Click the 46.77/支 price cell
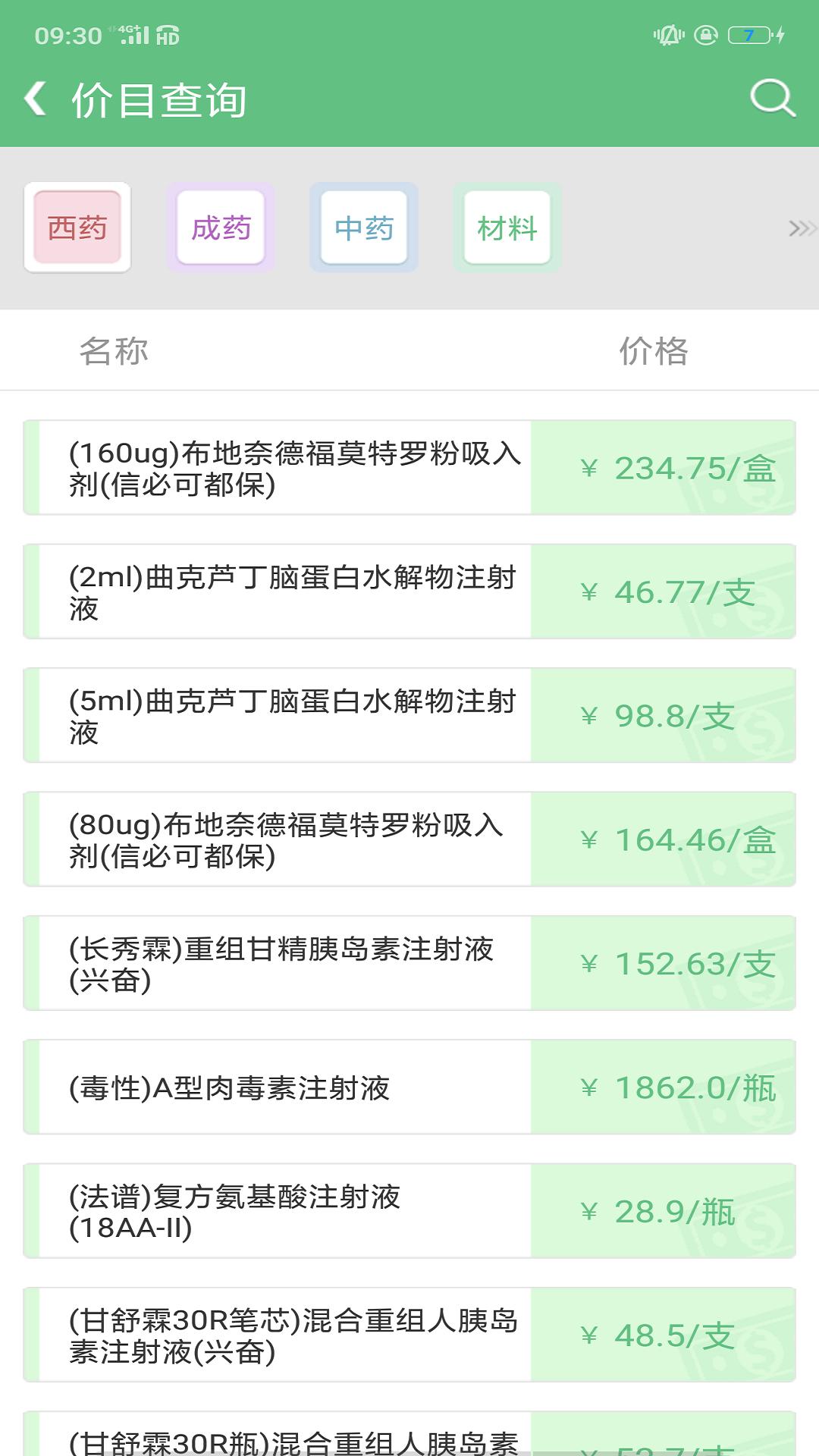 click(667, 593)
